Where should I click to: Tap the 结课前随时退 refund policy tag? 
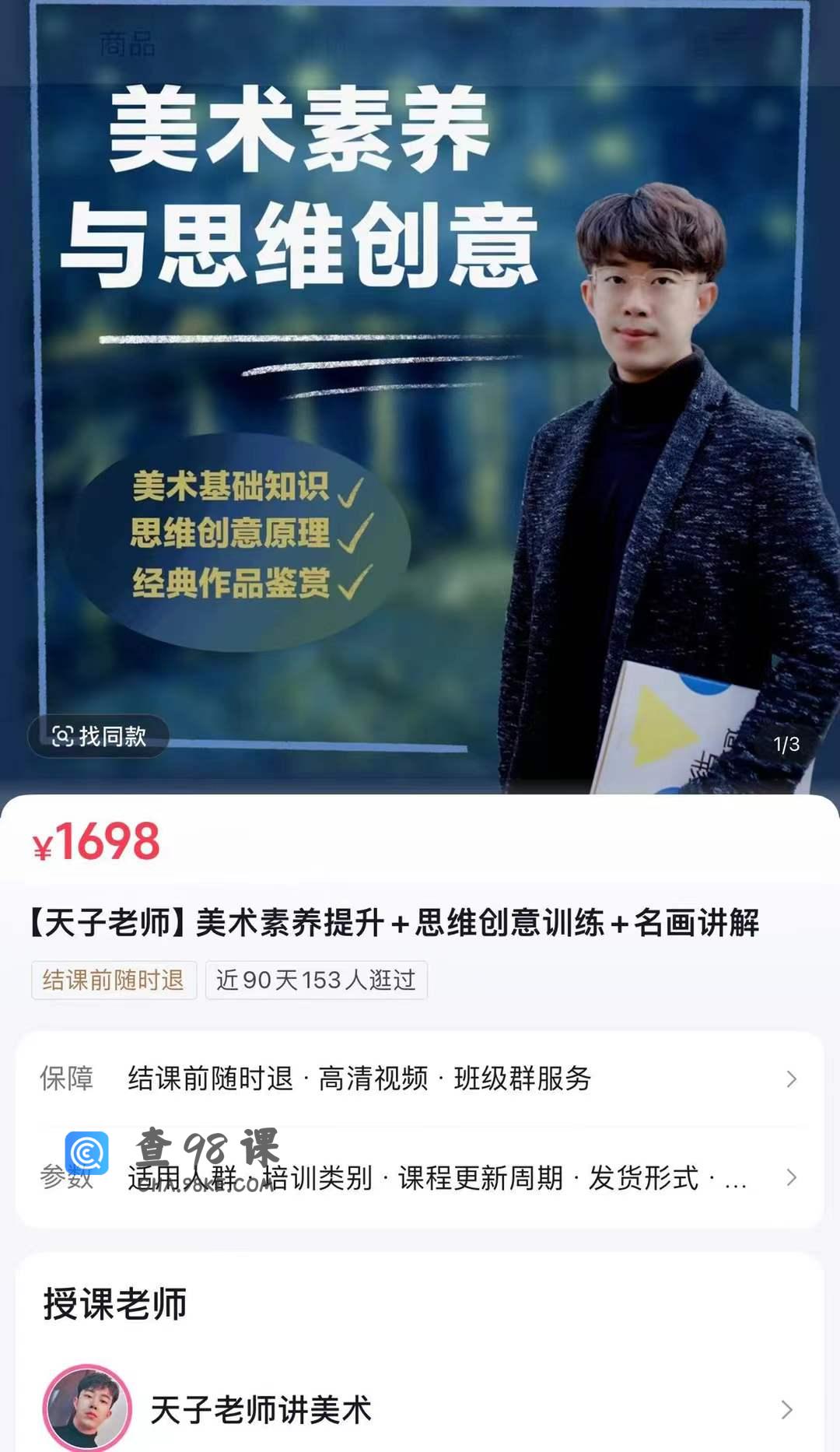pos(114,980)
